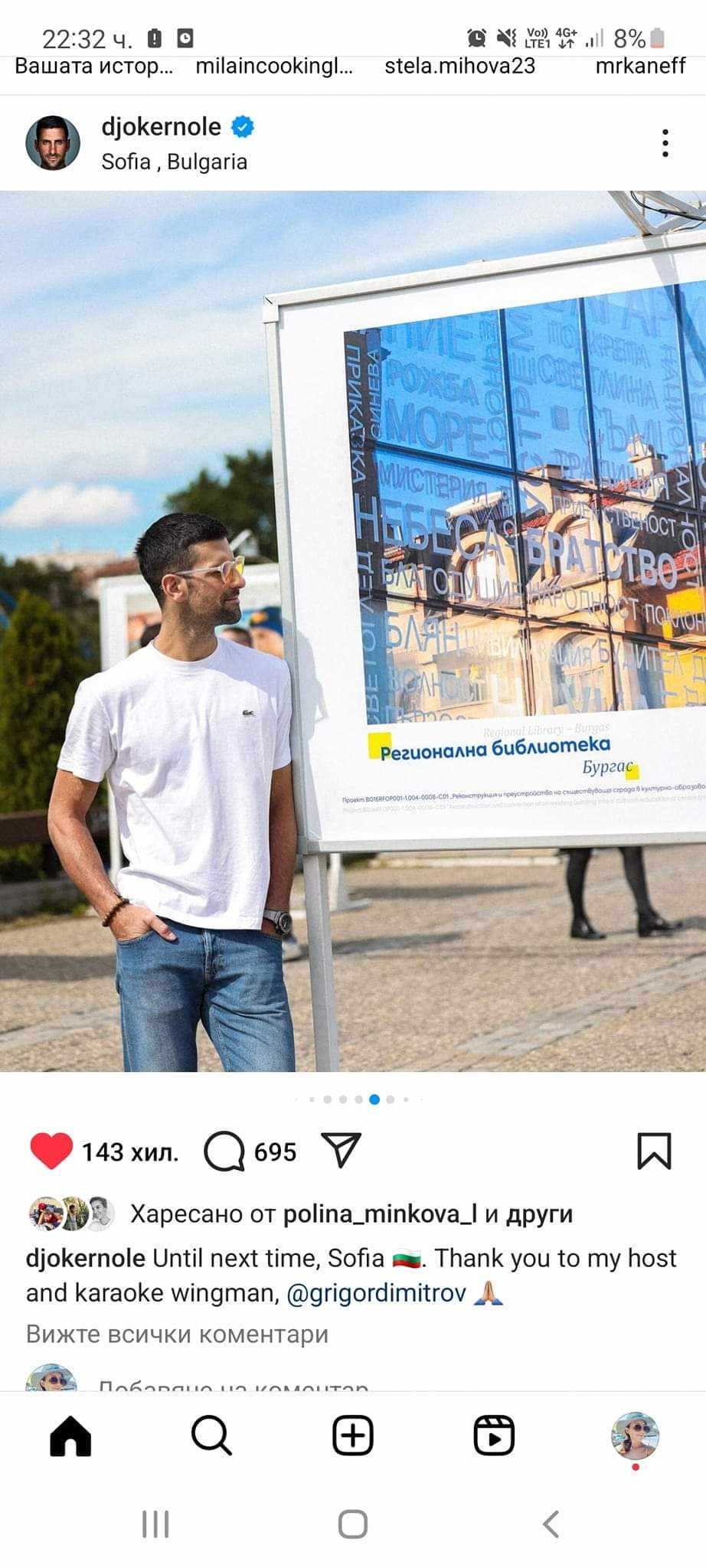Switch to the Reels tab
Screen dimensions: 706x1568
(494, 1436)
